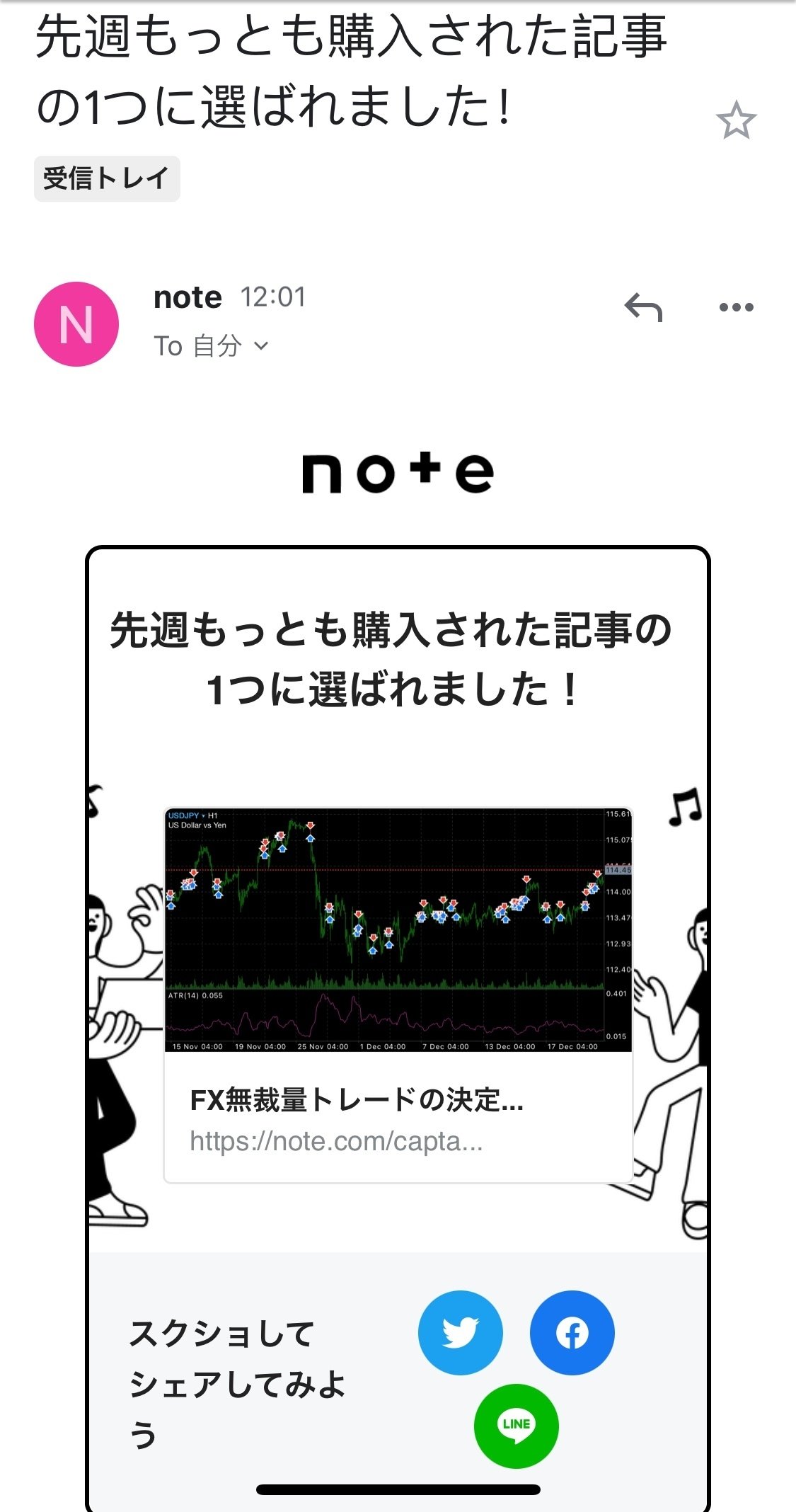Image resolution: width=796 pixels, height=1512 pixels.
Task: Reply to the note email
Action: (x=643, y=307)
